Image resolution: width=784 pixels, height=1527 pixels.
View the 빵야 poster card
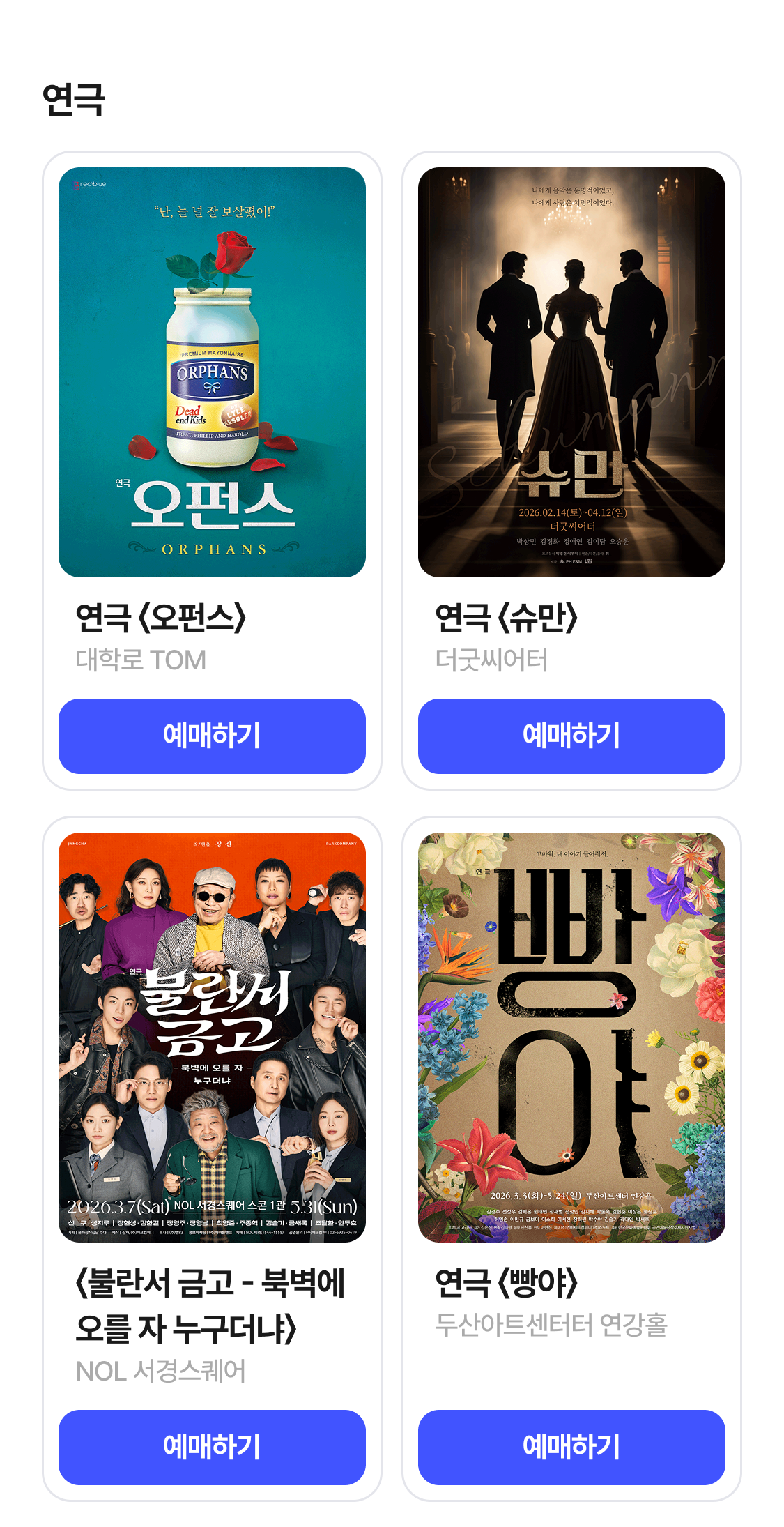click(x=571, y=1037)
